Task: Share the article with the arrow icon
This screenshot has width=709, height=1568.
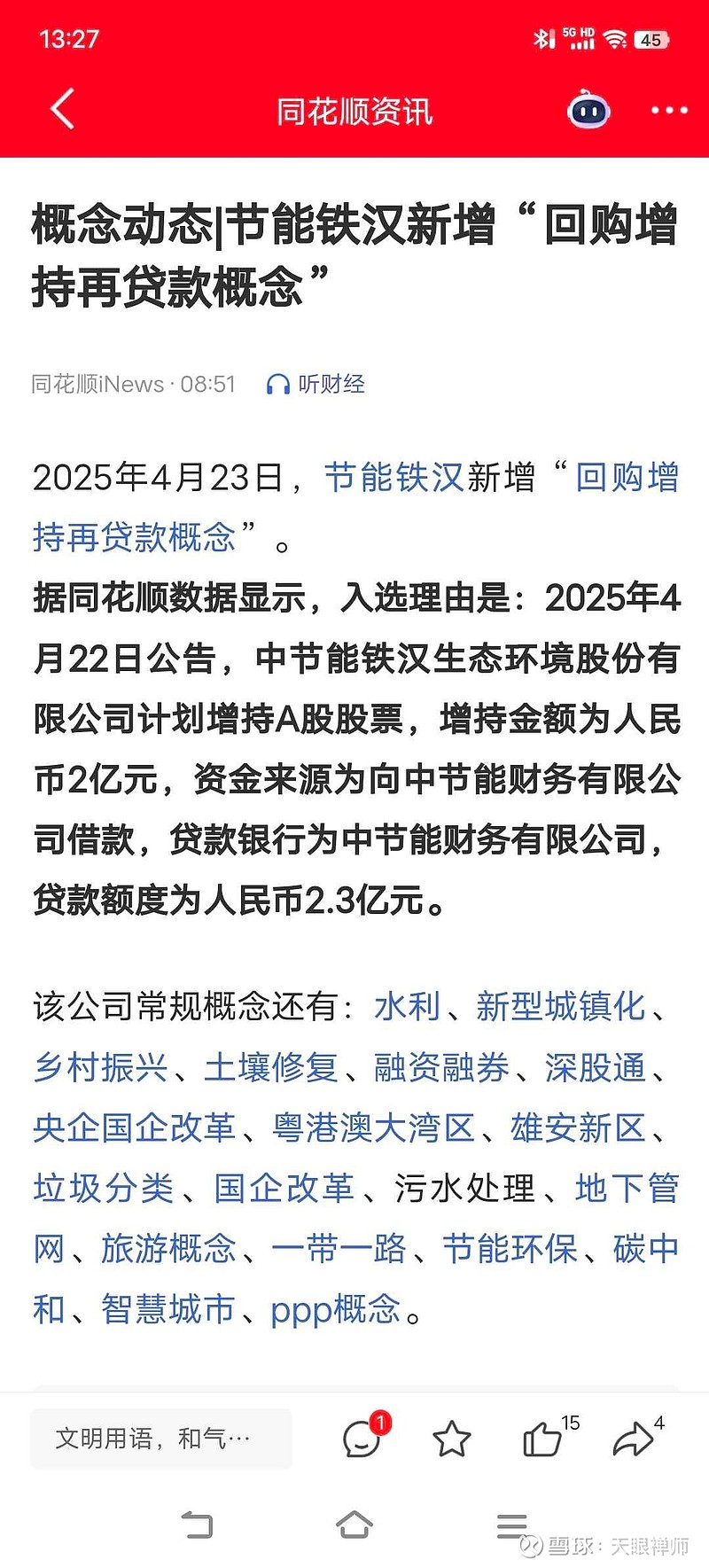Action: 633,1438
